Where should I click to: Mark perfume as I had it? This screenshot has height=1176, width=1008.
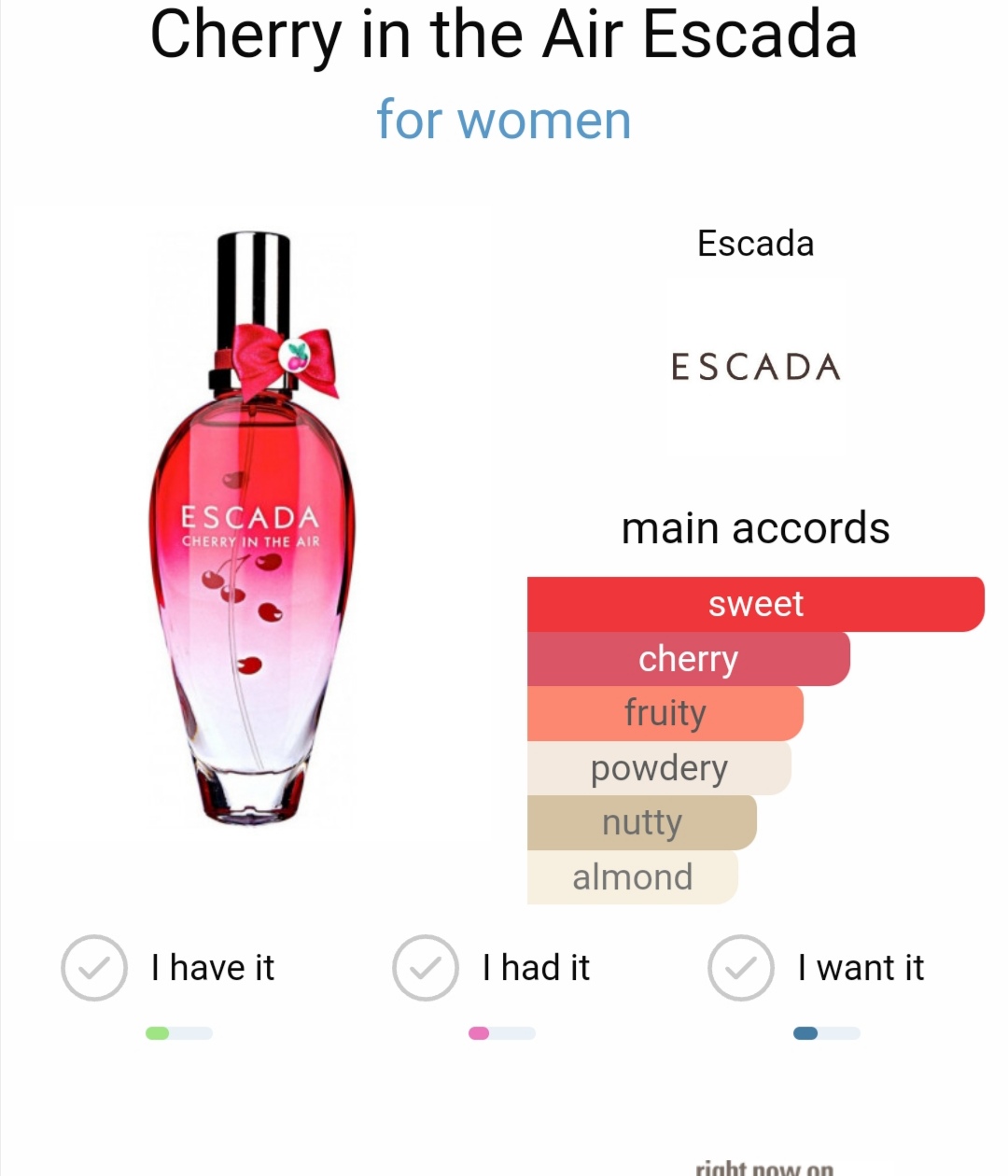tap(426, 968)
